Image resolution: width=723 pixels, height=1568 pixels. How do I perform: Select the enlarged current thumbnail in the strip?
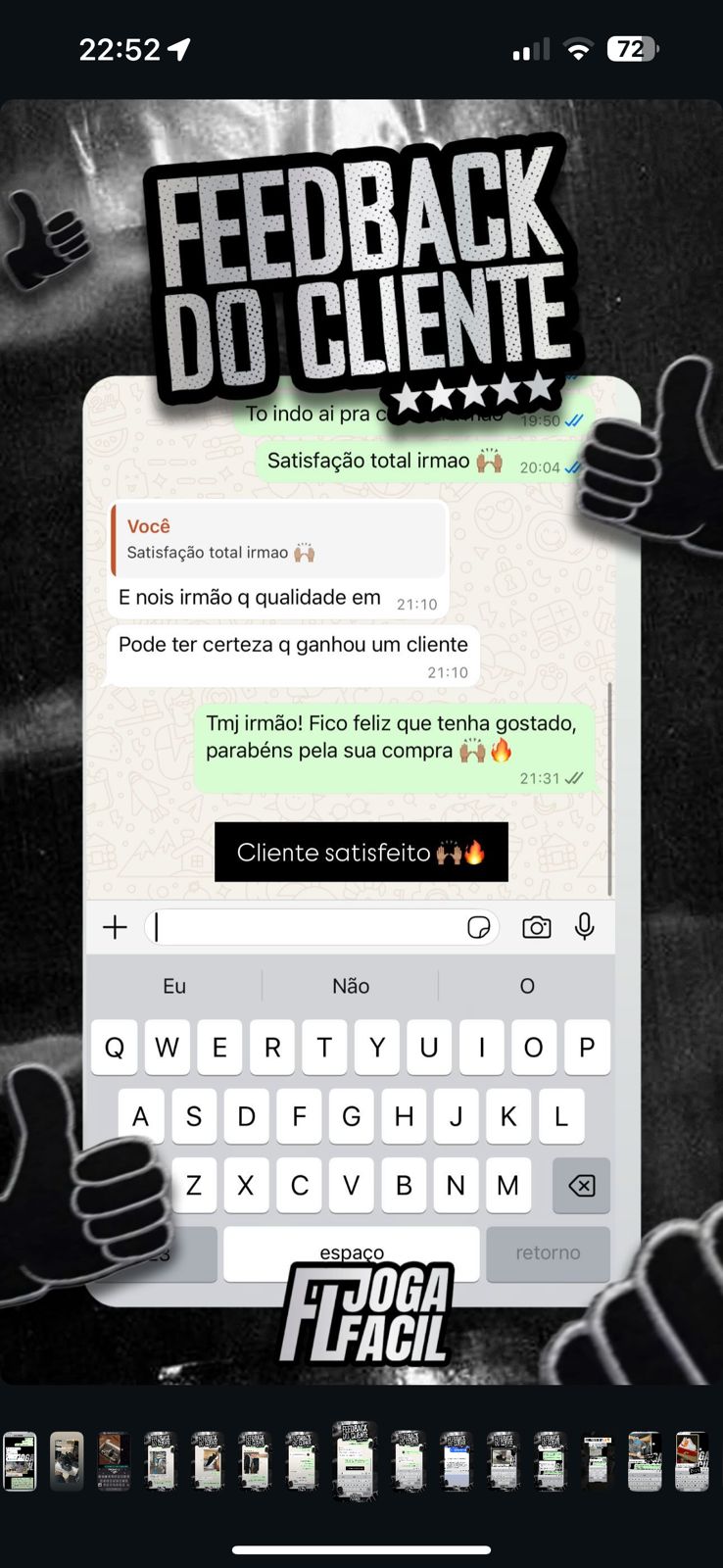point(355,1461)
